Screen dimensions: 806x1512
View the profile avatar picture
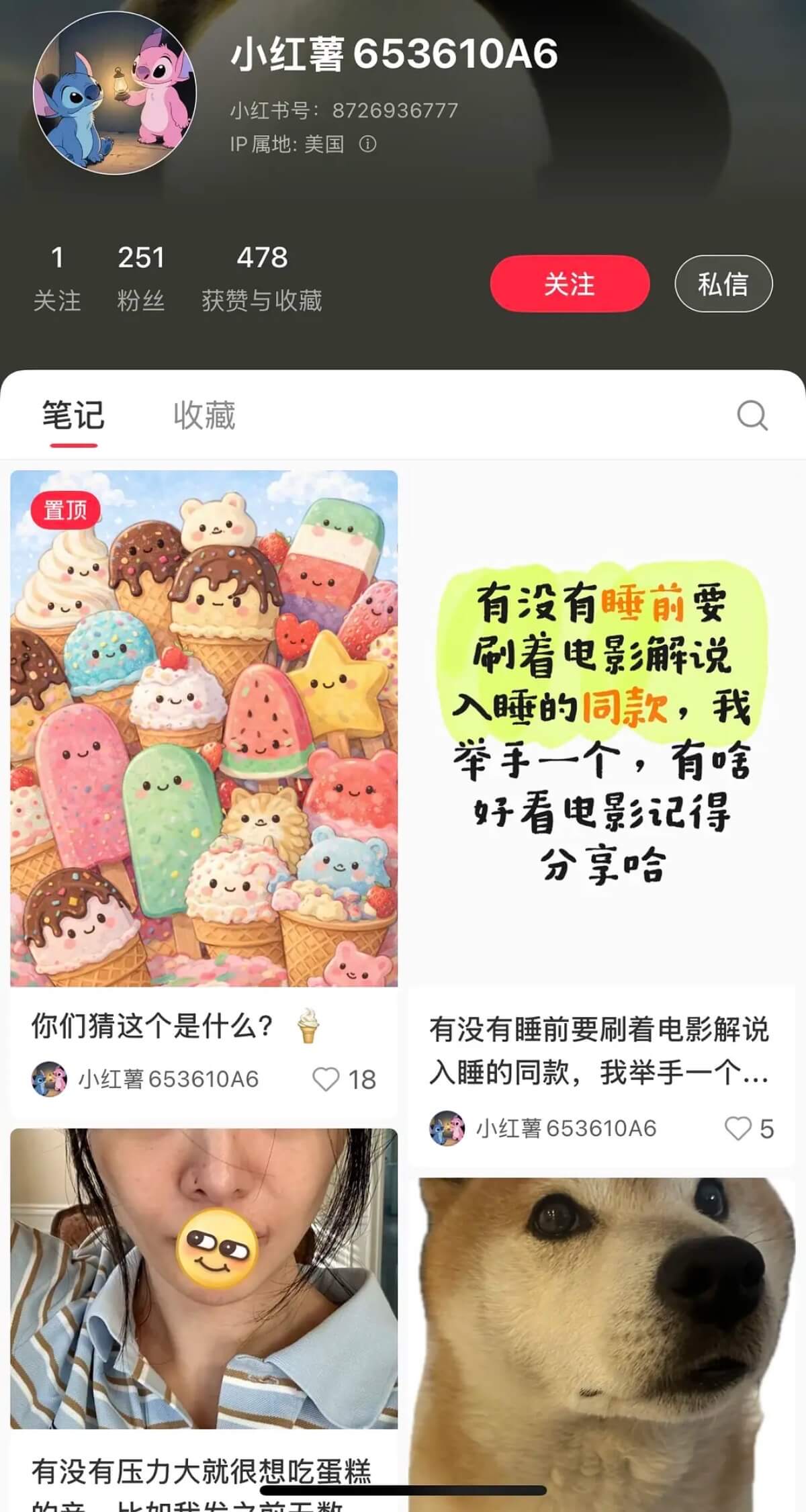(115, 93)
